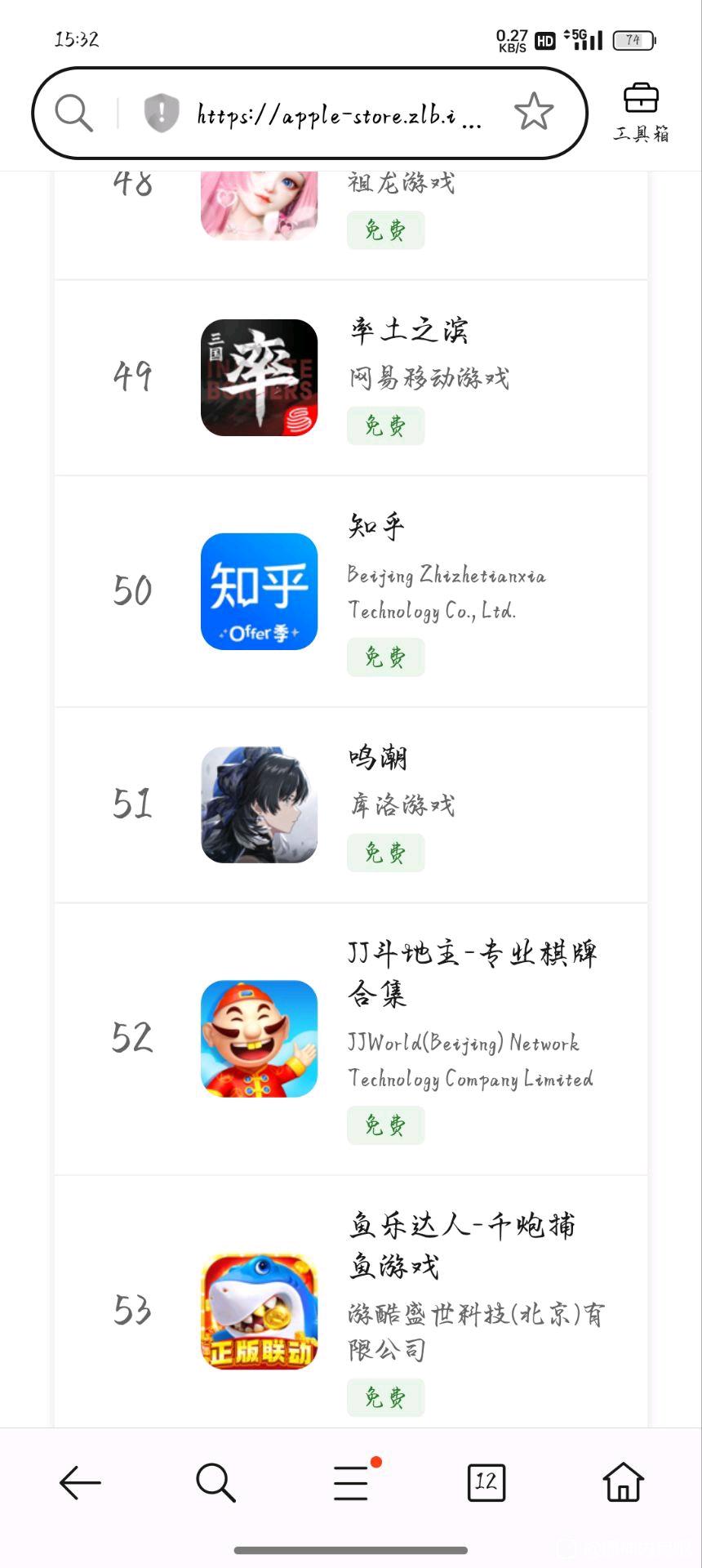The height and width of the screenshot is (1568, 702).
Task: Tap the 免费 button under 知乎
Action: tap(385, 657)
